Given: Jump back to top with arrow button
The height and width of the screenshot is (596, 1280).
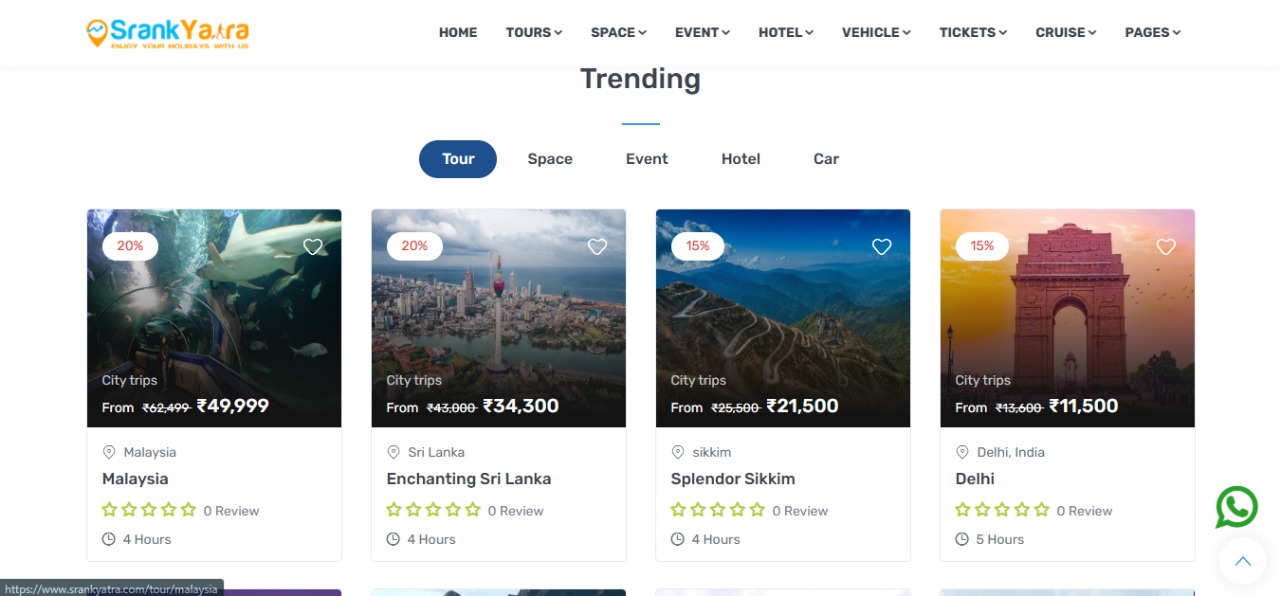Looking at the screenshot, I should (x=1242, y=561).
